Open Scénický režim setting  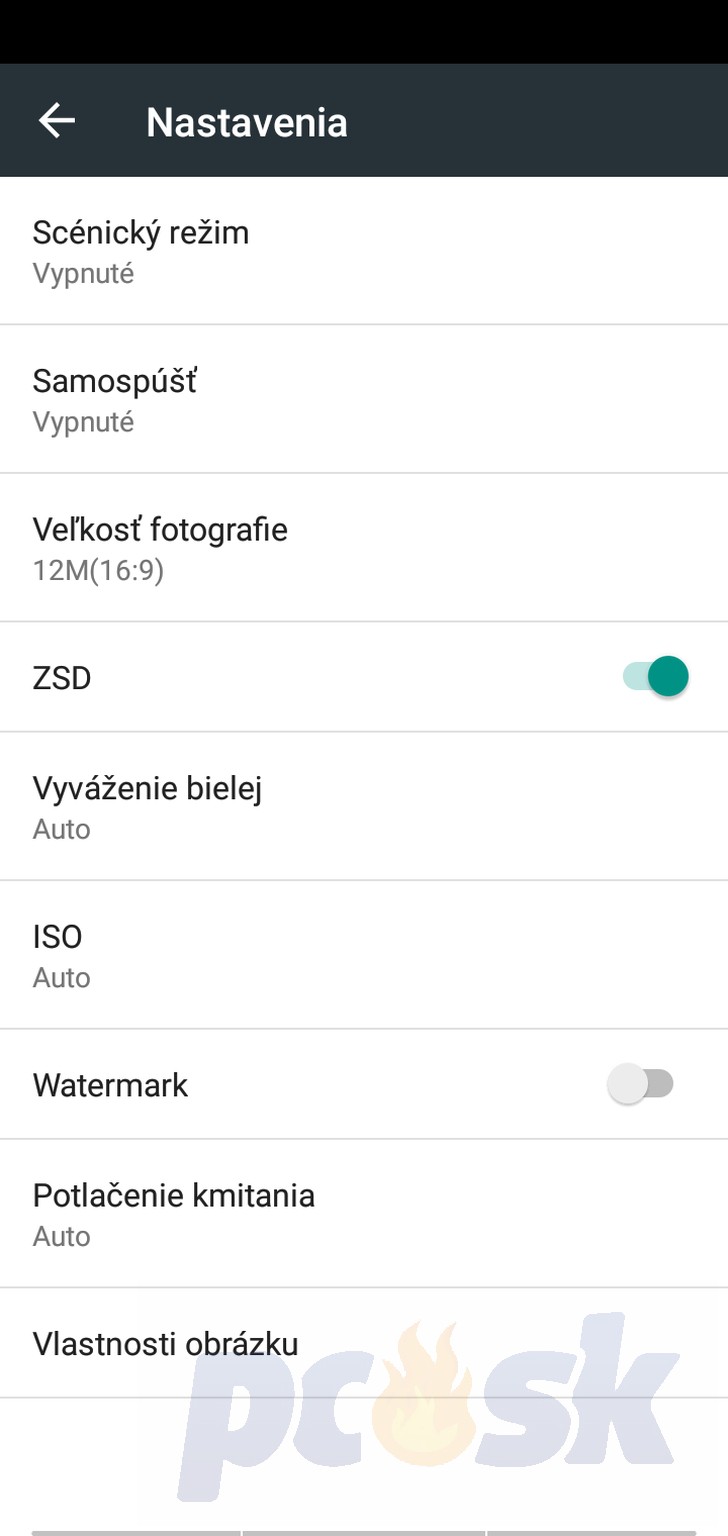point(364,251)
